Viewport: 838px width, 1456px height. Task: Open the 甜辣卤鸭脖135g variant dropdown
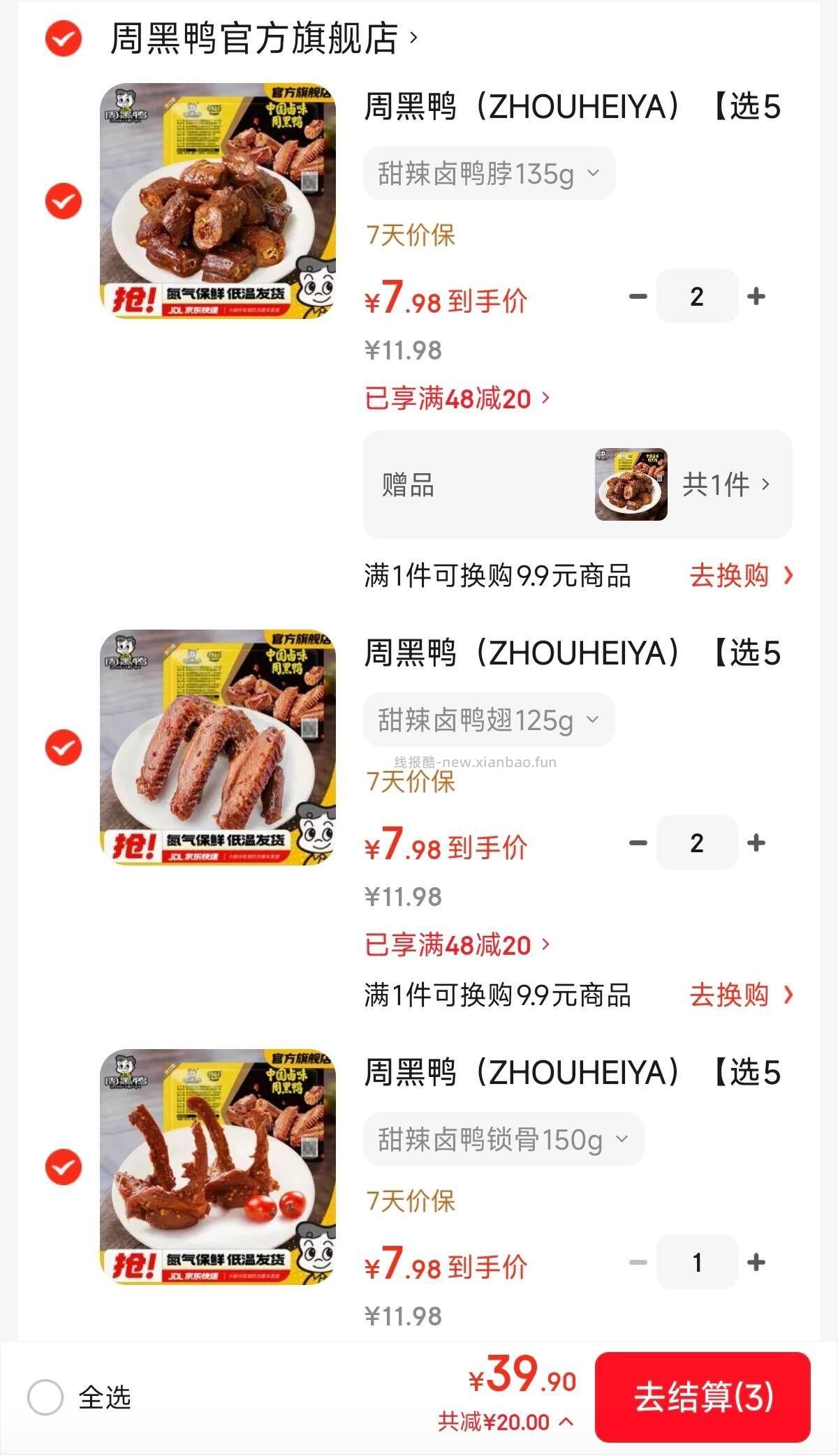488,173
